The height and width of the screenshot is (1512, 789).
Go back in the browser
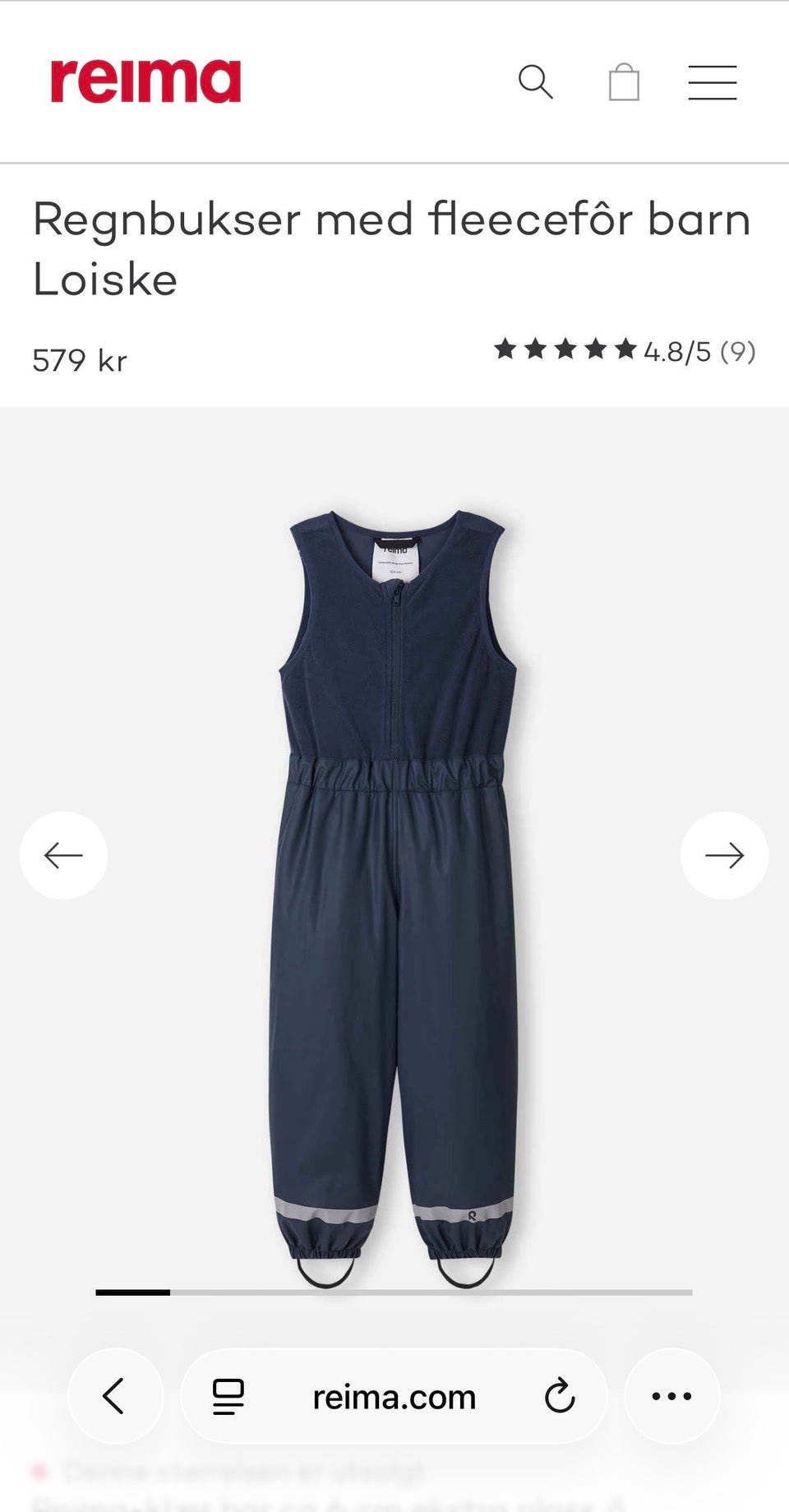click(x=114, y=1396)
